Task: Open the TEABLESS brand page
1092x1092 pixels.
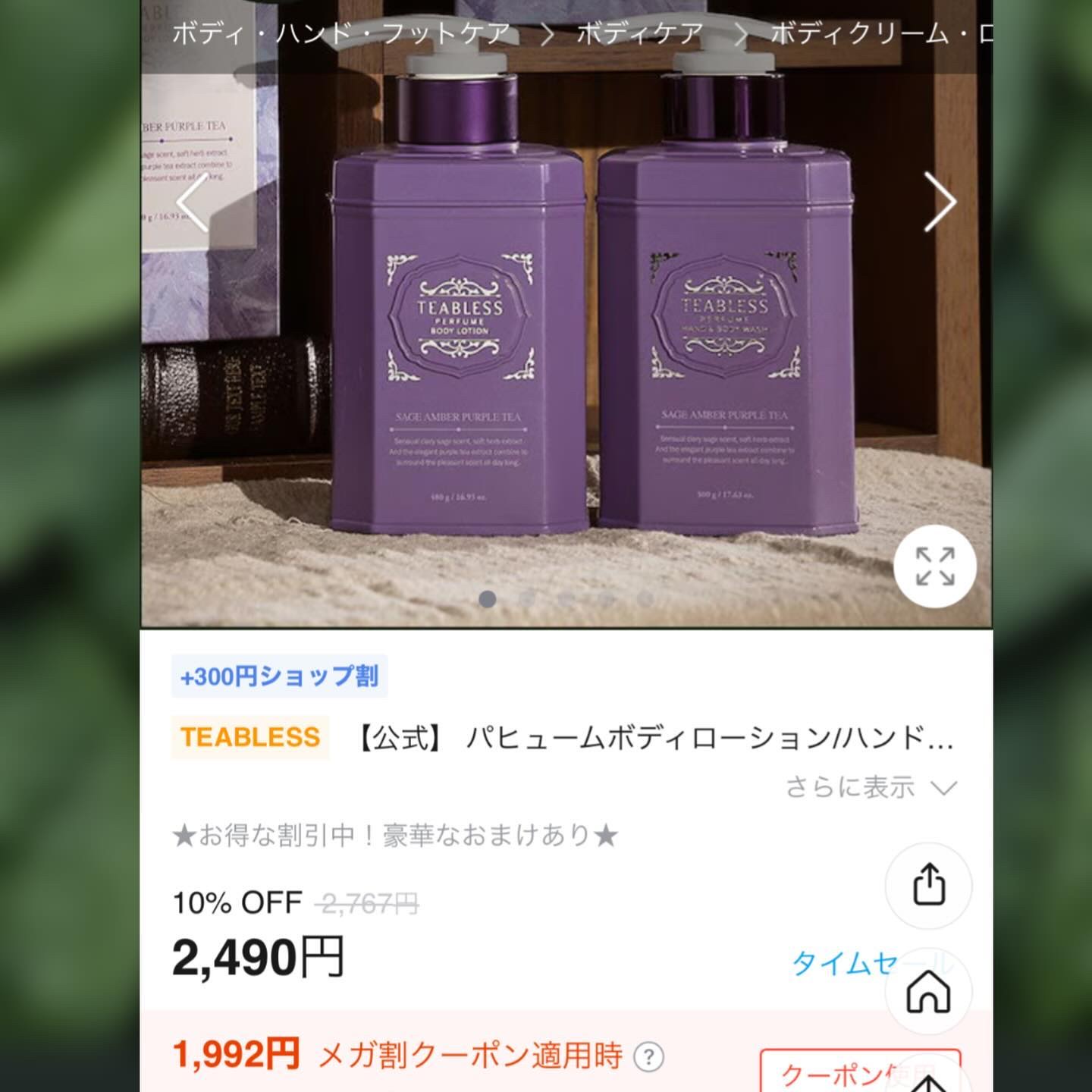Action: click(x=250, y=737)
